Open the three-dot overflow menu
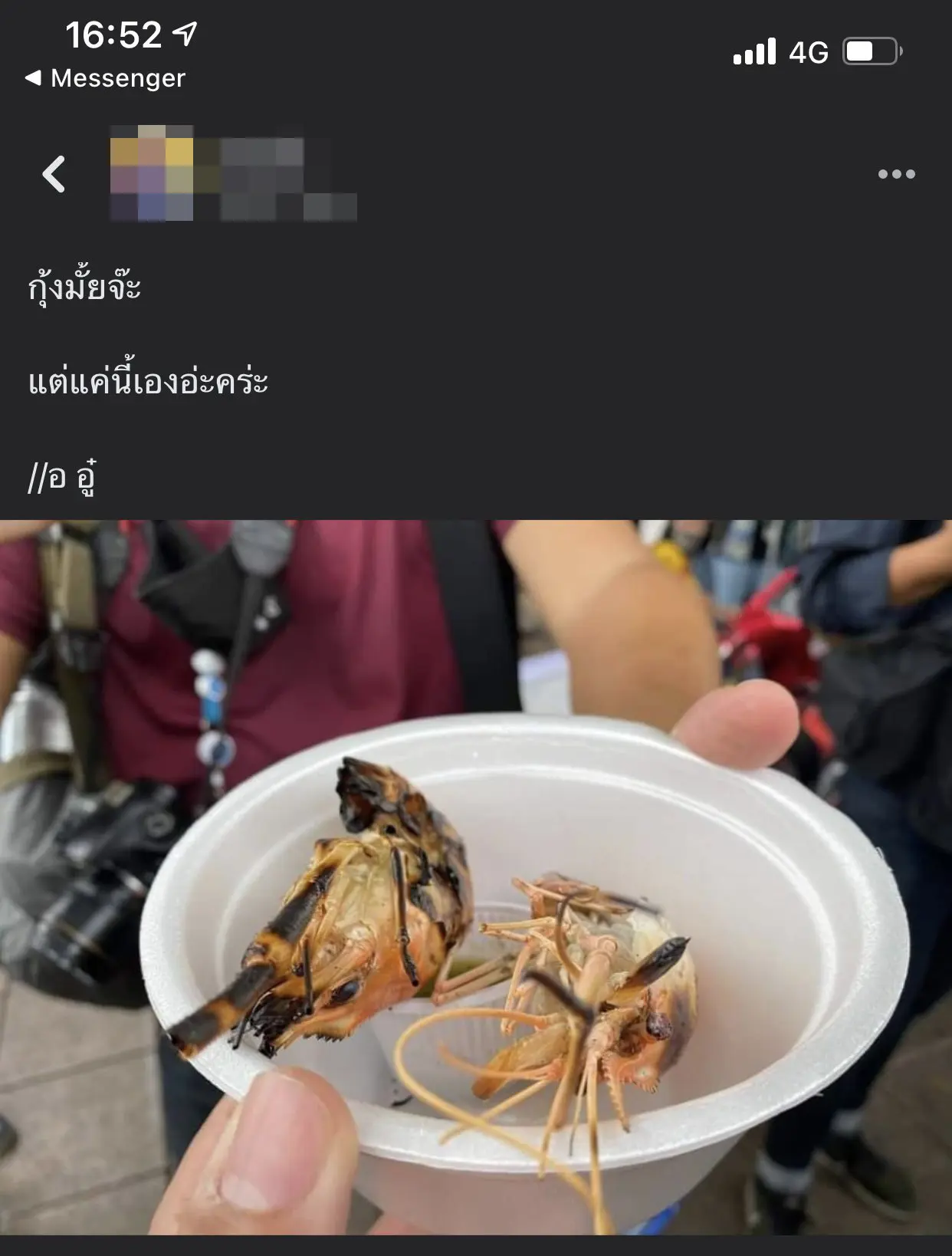952x1256 pixels. (x=896, y=174)
